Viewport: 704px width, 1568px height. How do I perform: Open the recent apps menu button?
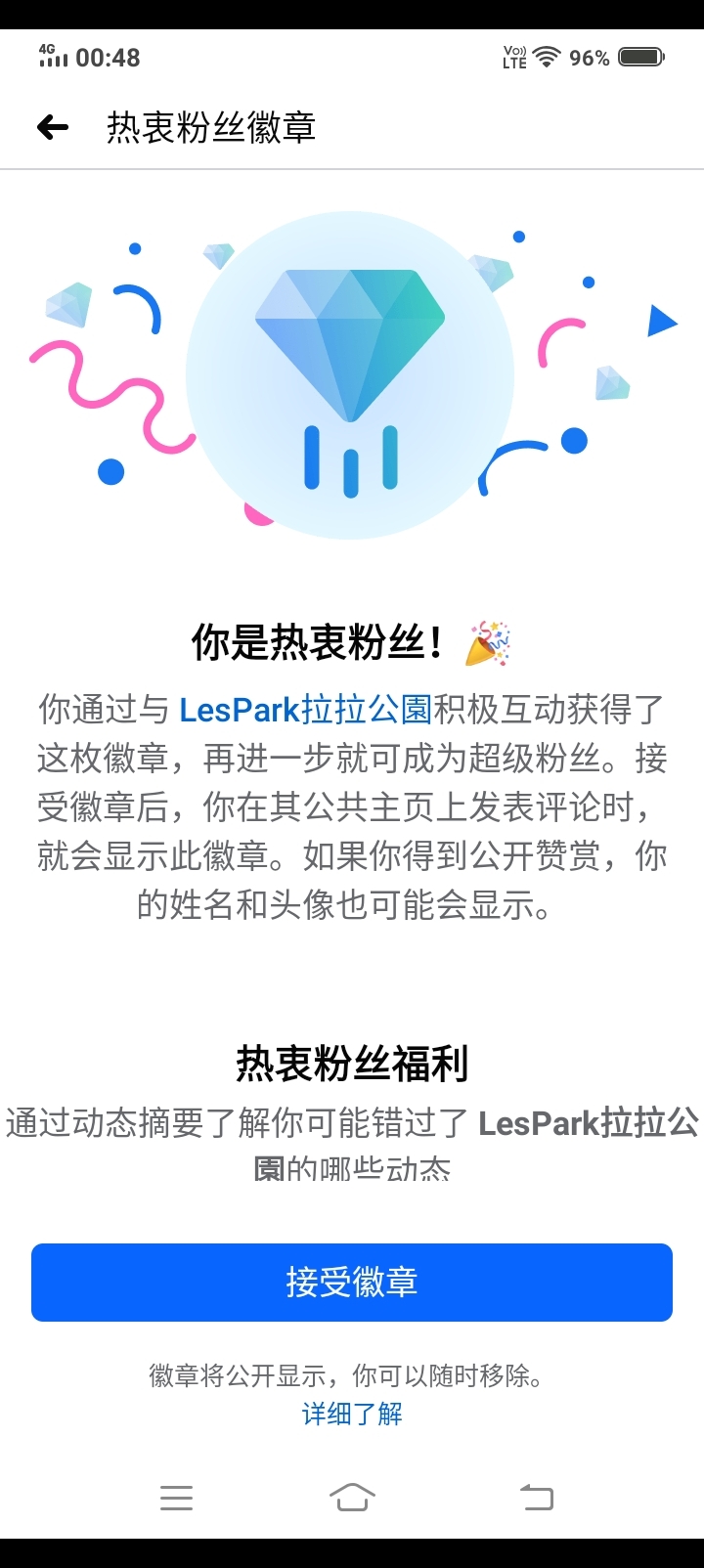tap(177, 1497)
